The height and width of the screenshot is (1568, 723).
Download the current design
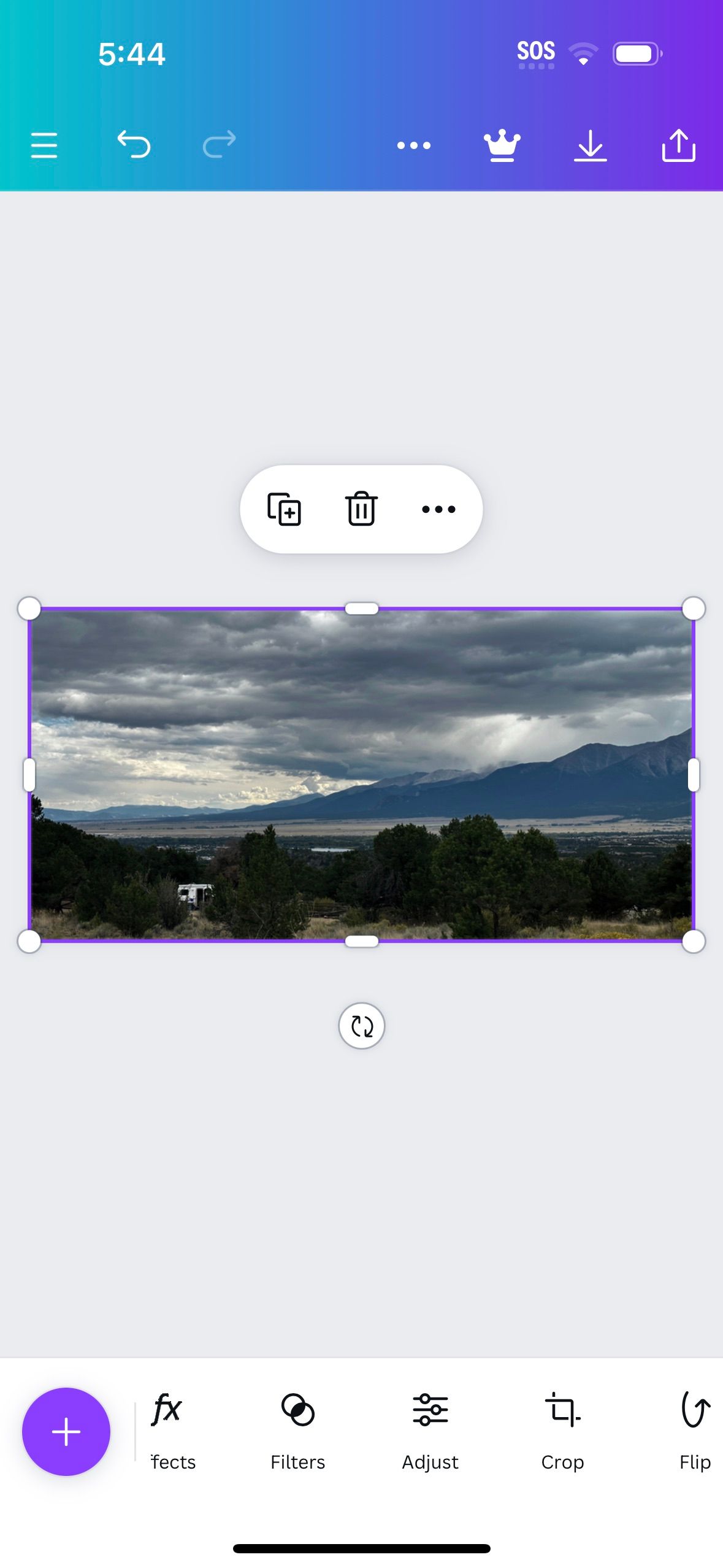tap(590, 145)
